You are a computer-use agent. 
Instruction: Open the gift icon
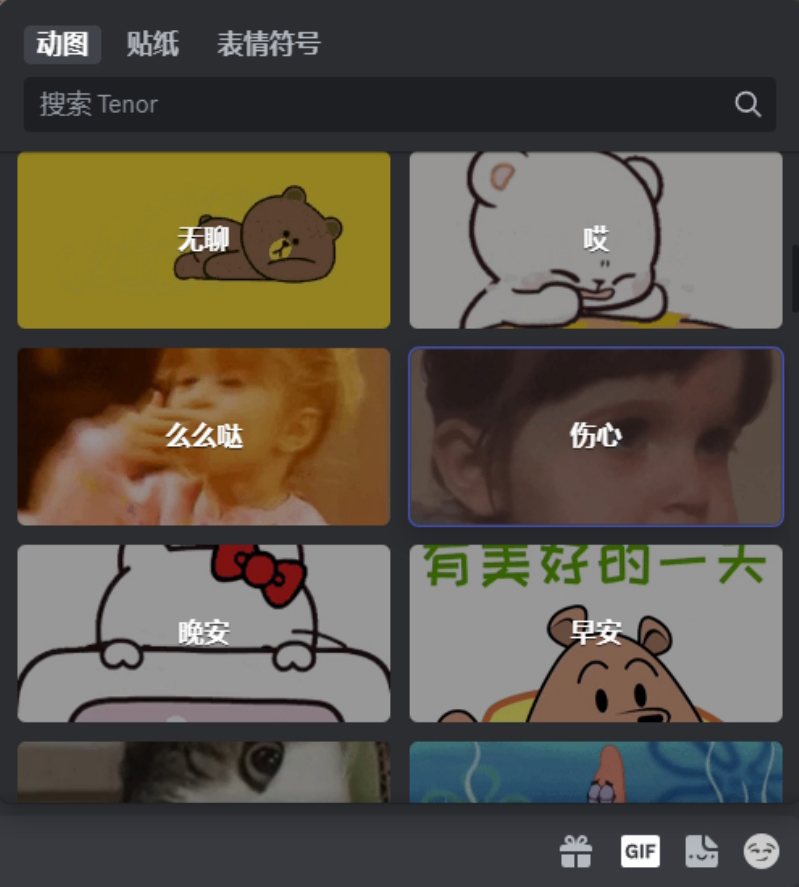pos(576,851)
